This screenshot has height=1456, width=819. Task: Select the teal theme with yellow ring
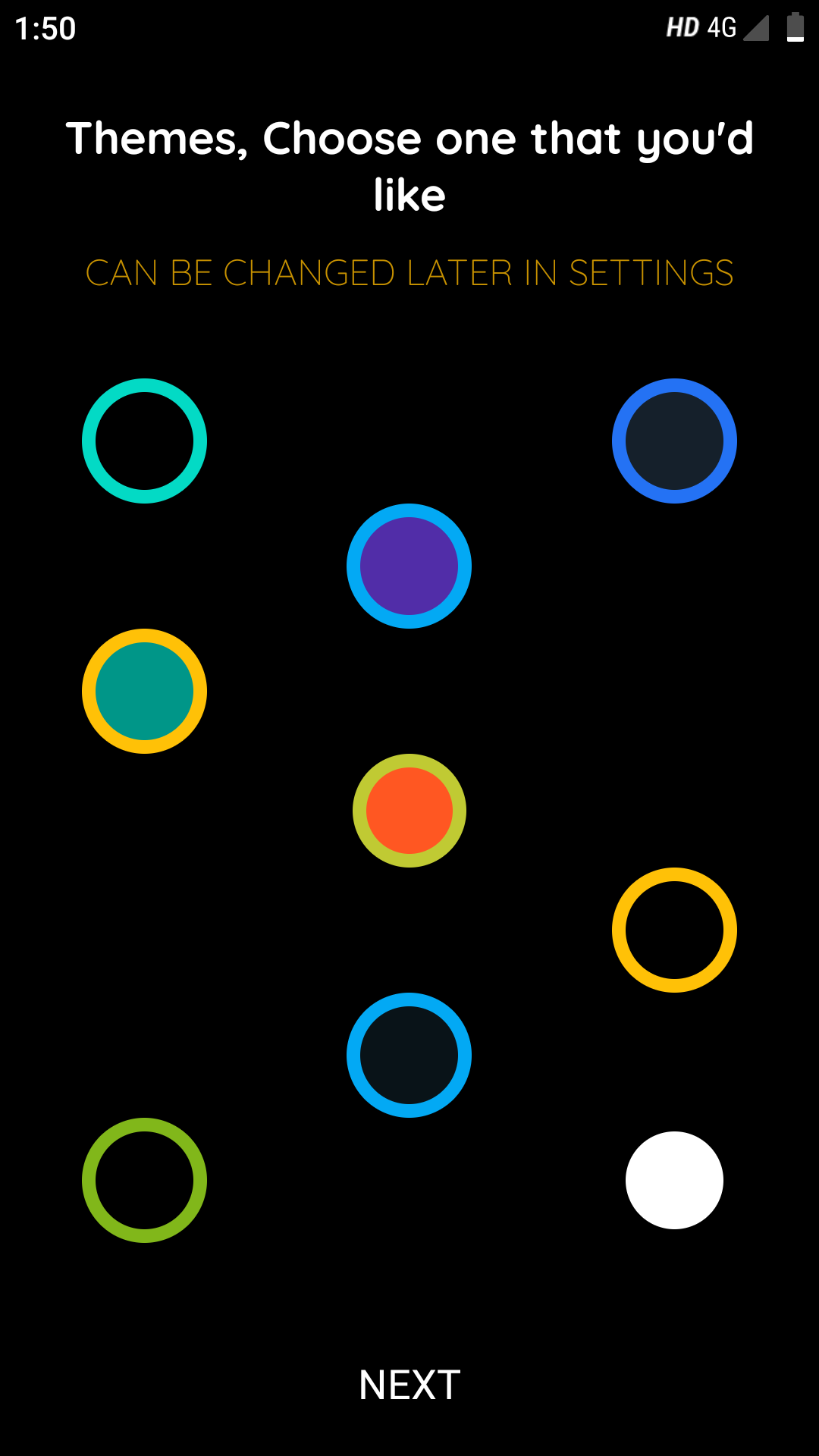[144, 691]
